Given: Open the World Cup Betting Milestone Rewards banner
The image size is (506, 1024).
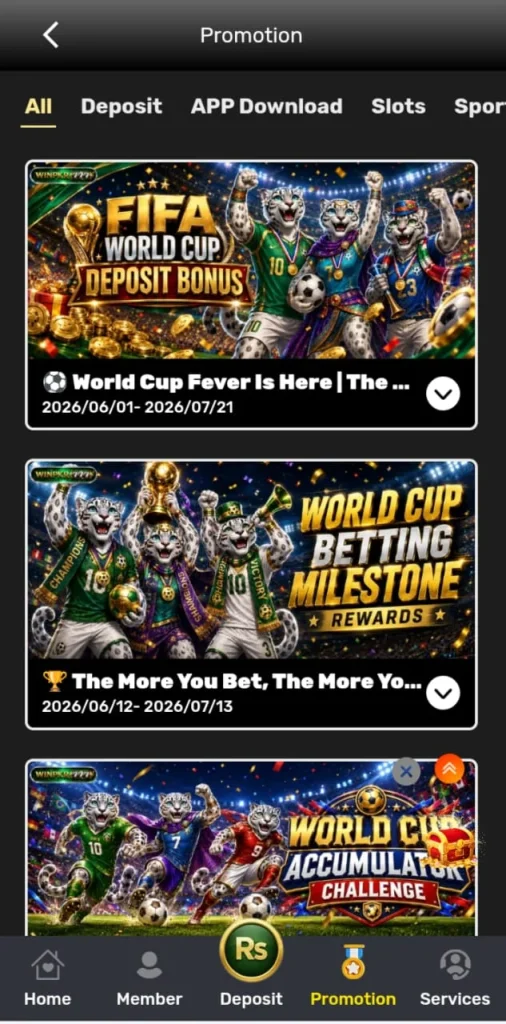Looking at the screenshot, I should coord(251,560).
